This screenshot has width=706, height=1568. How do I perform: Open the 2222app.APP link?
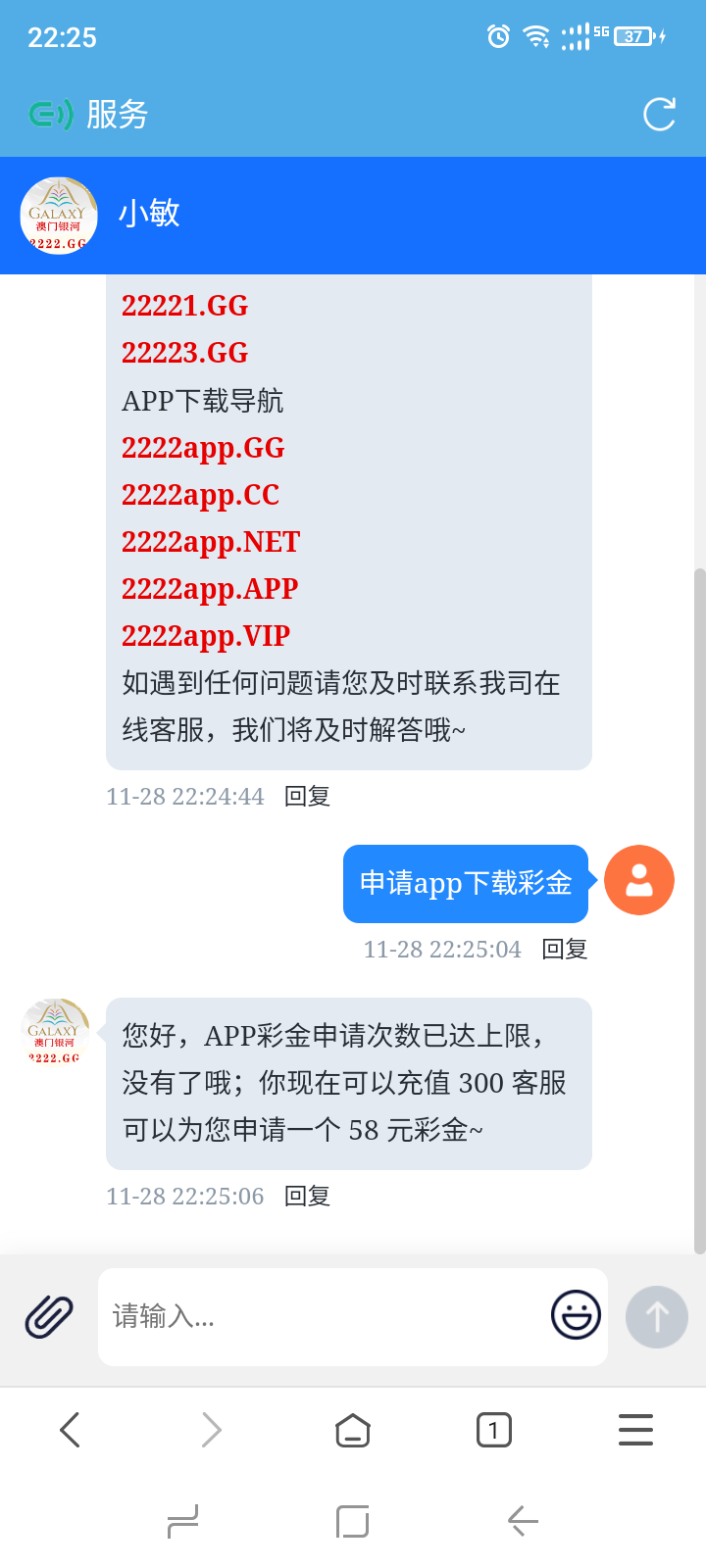[x=210, y=589]
